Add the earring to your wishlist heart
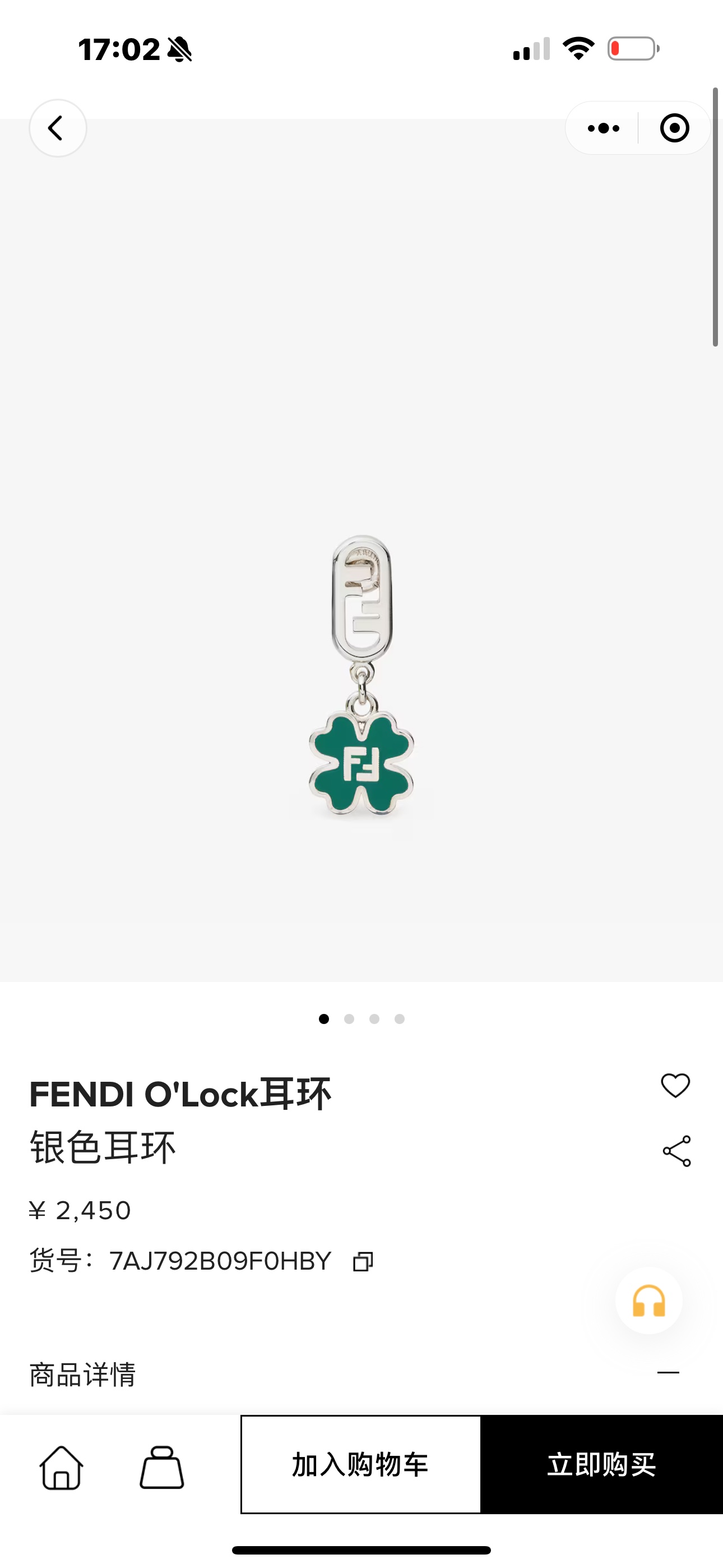The width and height of the screenshot is (723, 1568). click(x=675, y=1085)
